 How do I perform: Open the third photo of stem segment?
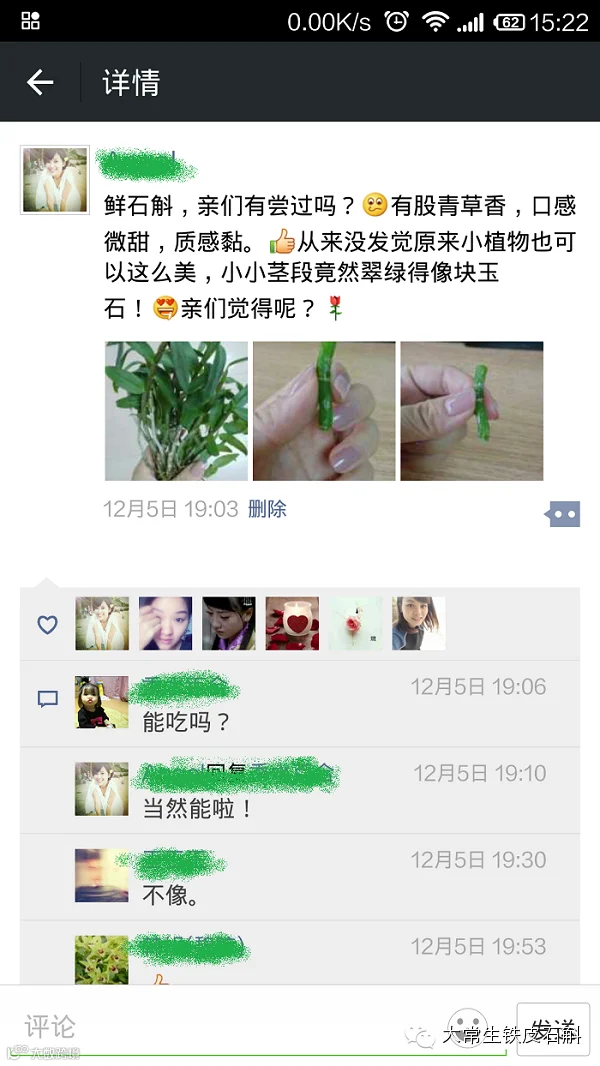point(472,411)
